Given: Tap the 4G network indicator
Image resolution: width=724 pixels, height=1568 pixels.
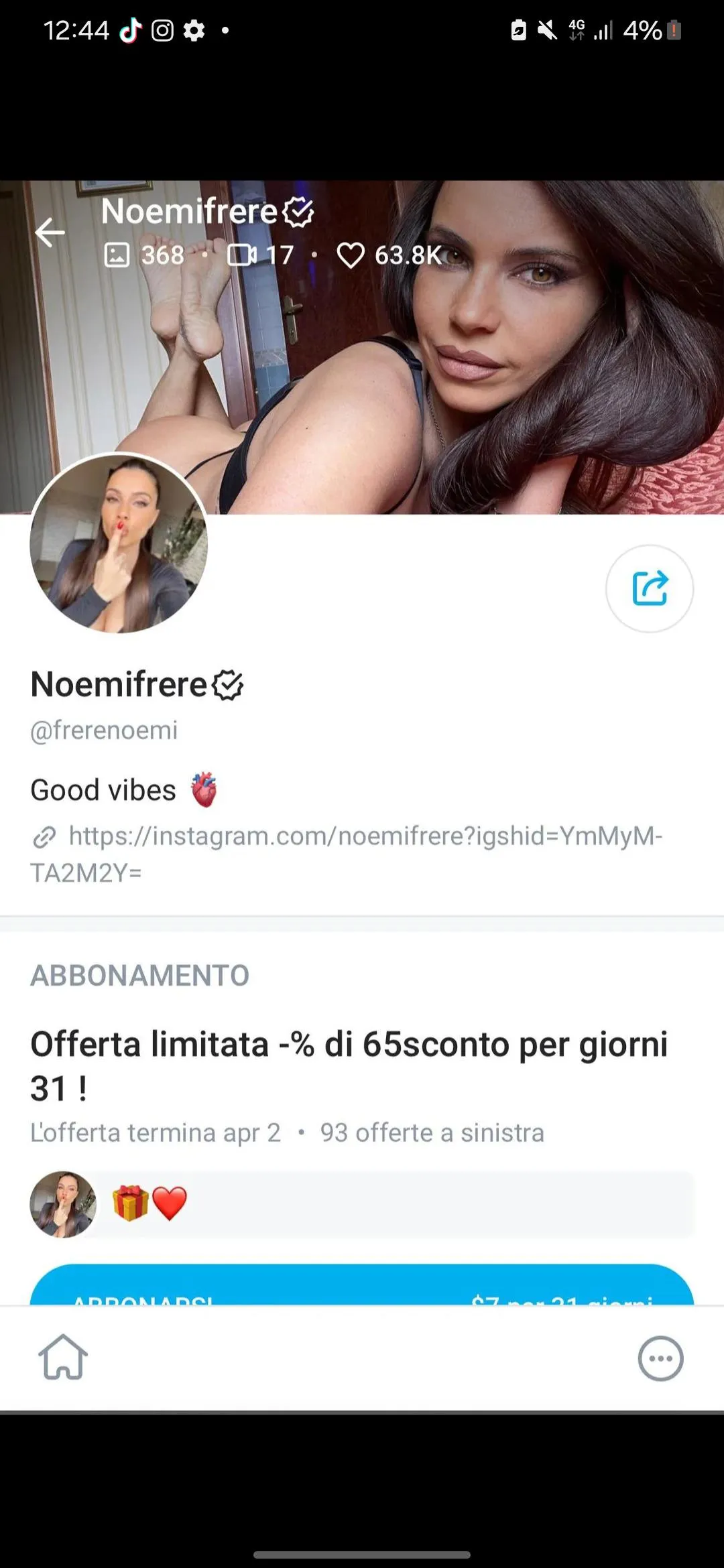Looking at the screenshot, I should coord(577,29).
